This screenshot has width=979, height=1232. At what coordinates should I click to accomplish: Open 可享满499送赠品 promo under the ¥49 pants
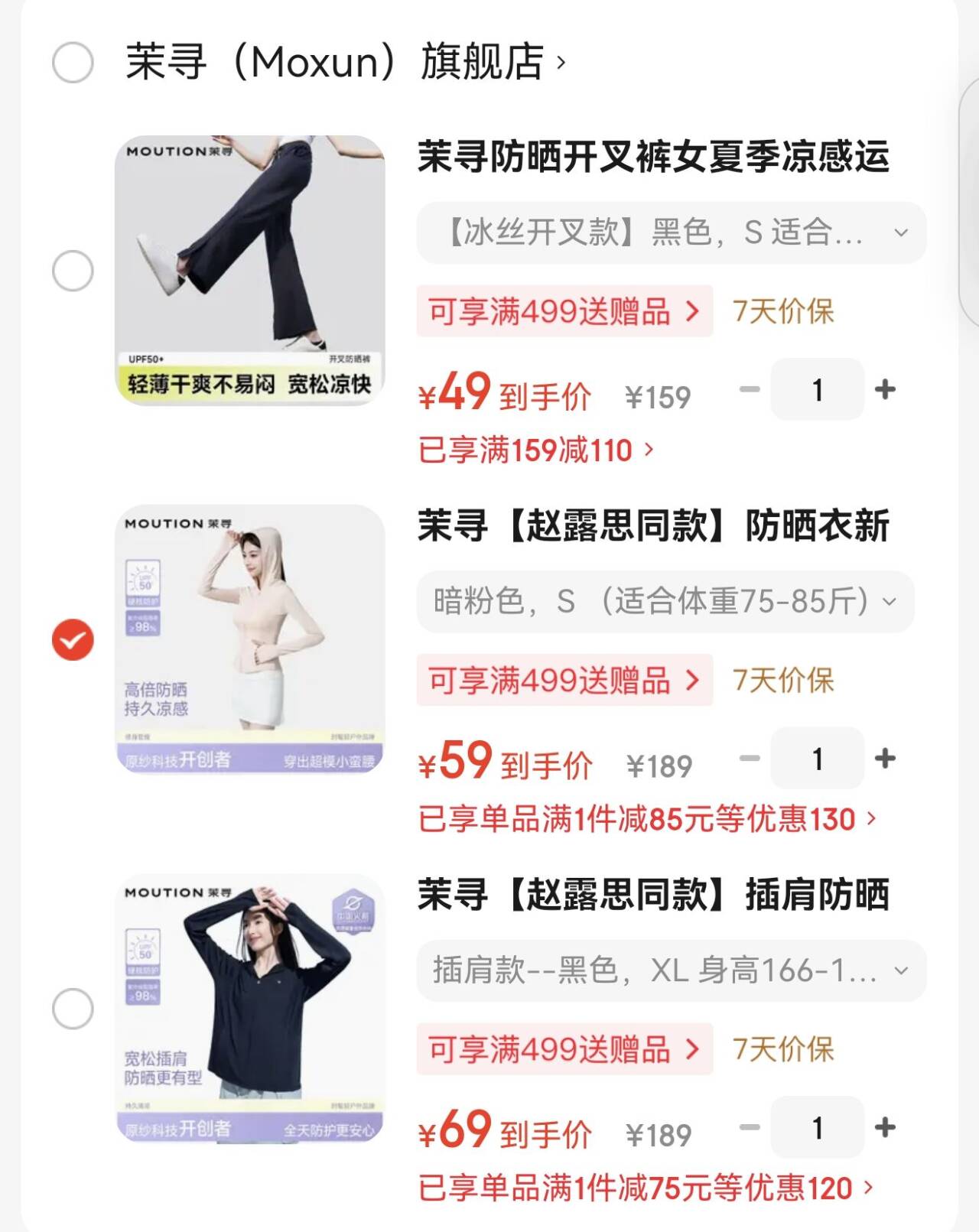click(x=564, y=311)
